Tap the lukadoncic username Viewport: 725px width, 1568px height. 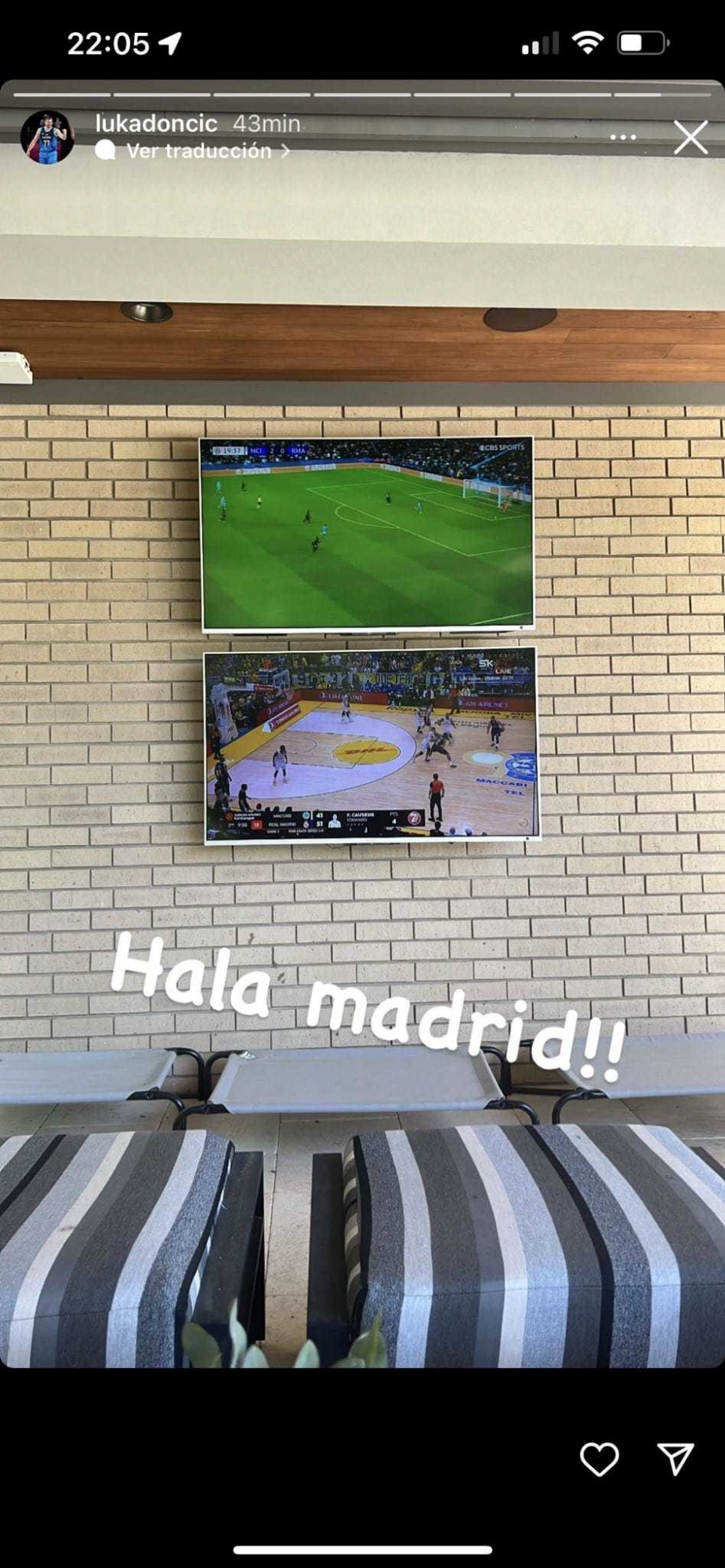pyautogui.click(x=156, y=124)
